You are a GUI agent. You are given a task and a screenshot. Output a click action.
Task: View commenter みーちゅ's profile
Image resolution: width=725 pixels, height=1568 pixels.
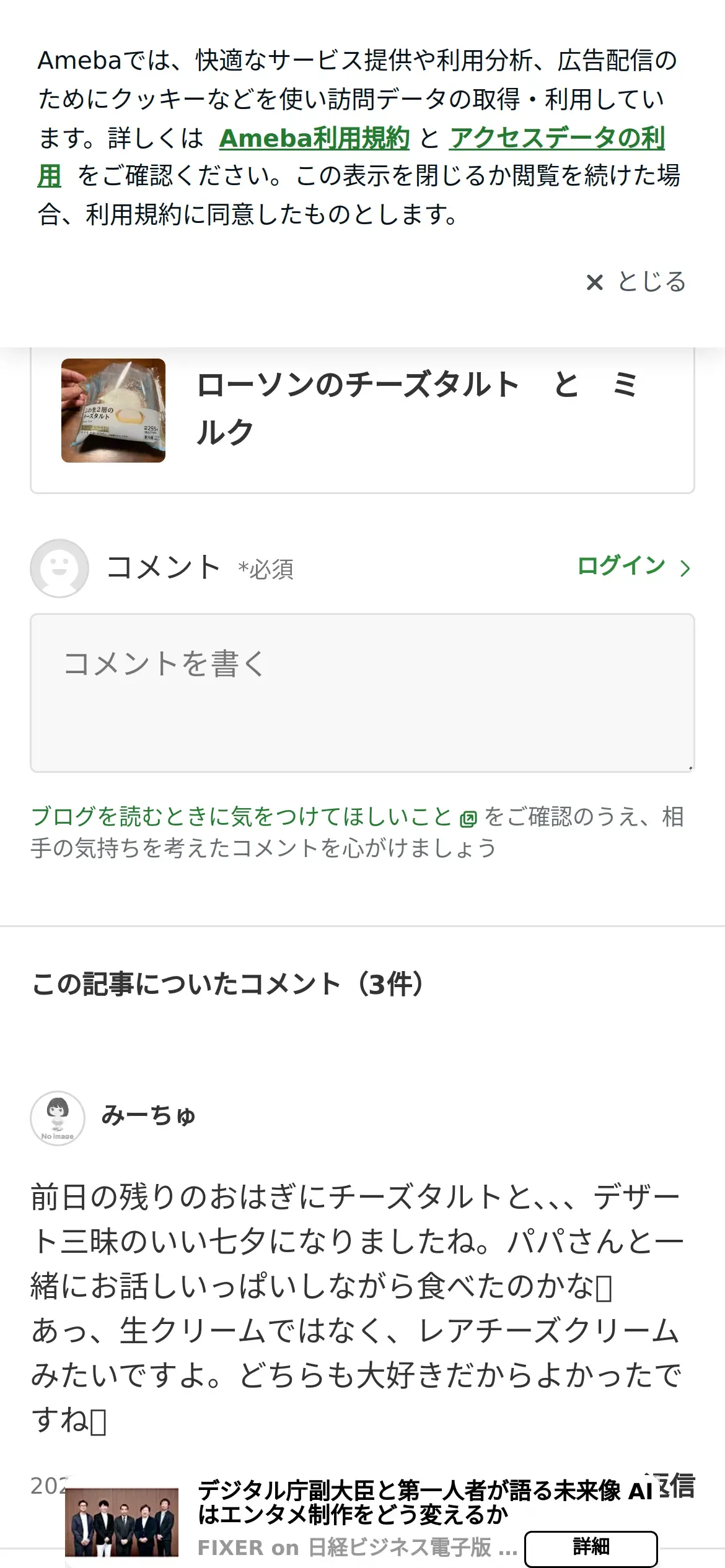(149, 1116)
